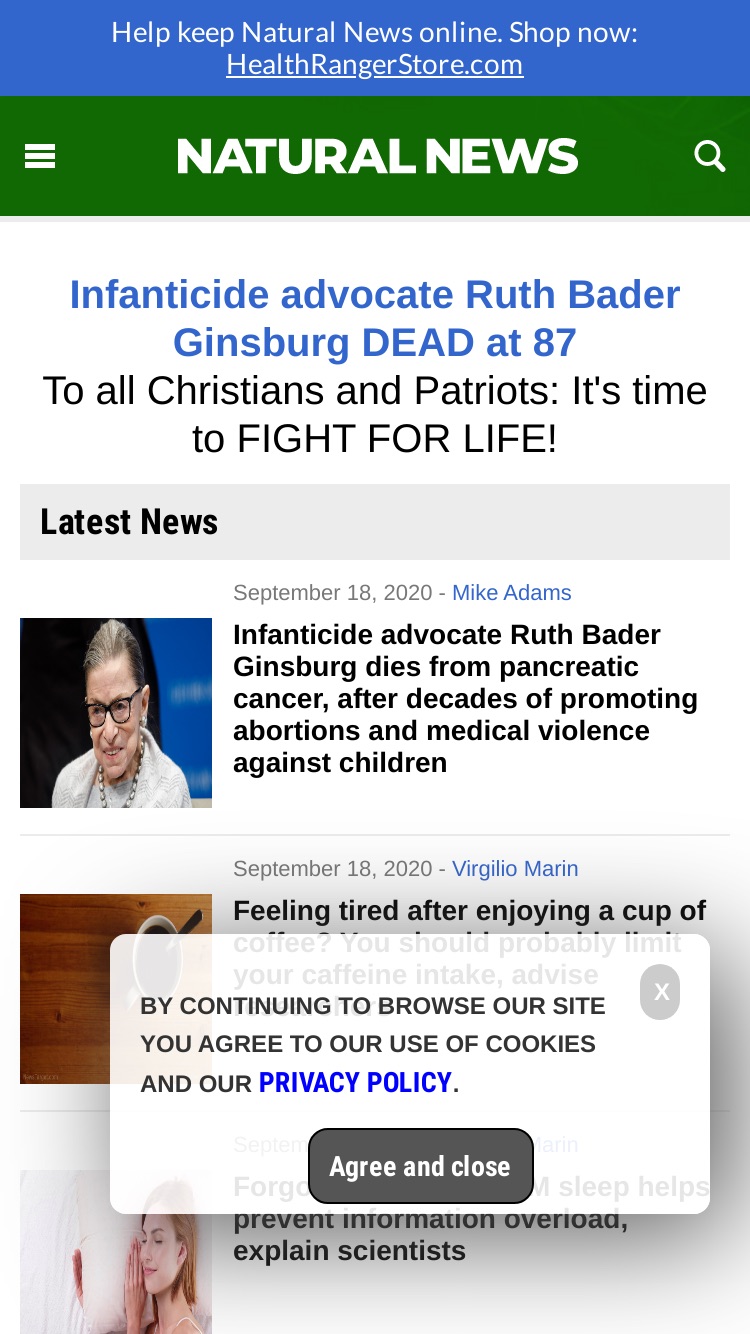This screenshot has height=1334, width=750.
Task: Tap the Natural News logo
Action: point(377,156)
